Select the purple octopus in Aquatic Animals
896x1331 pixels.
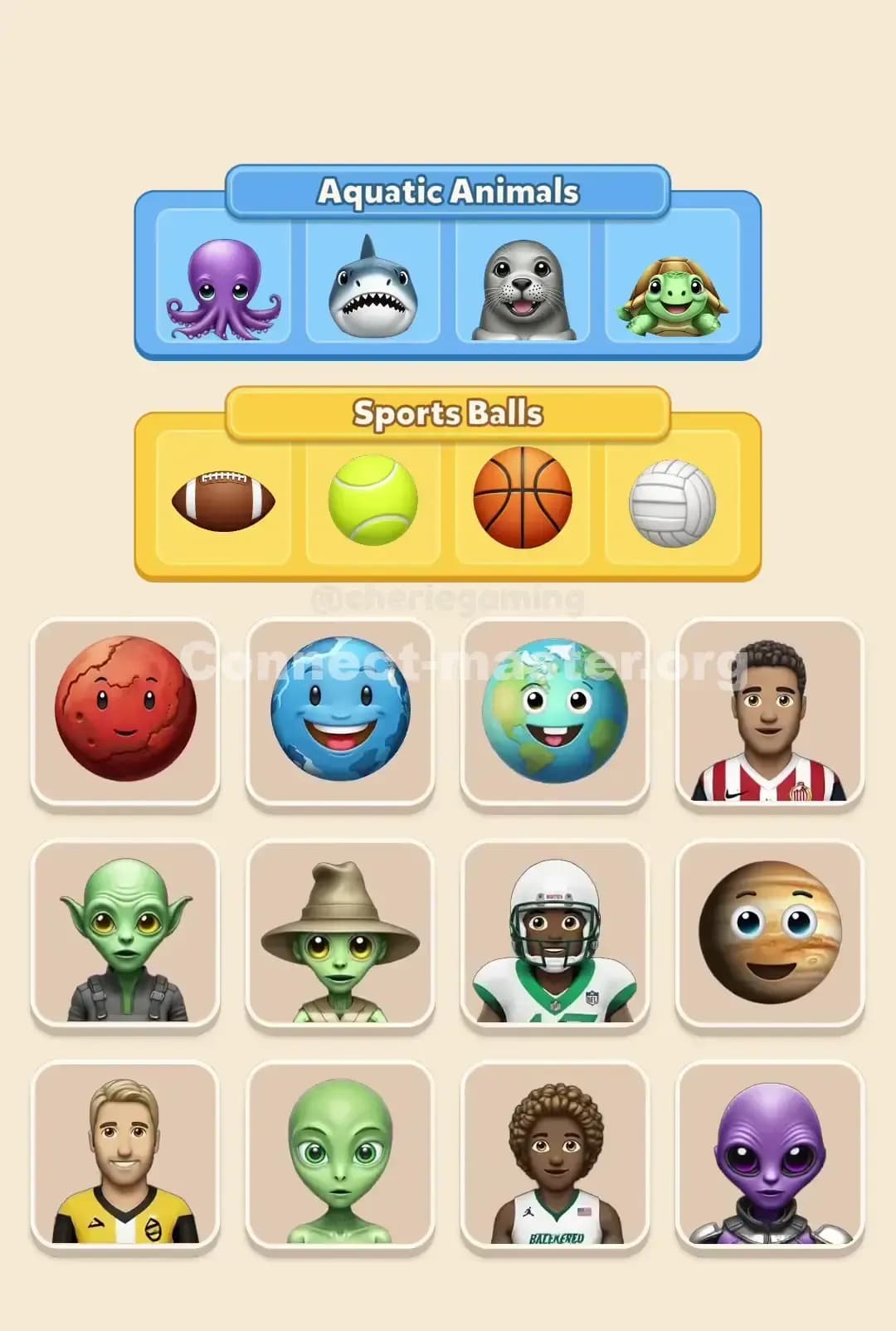[x=224, y=286]
